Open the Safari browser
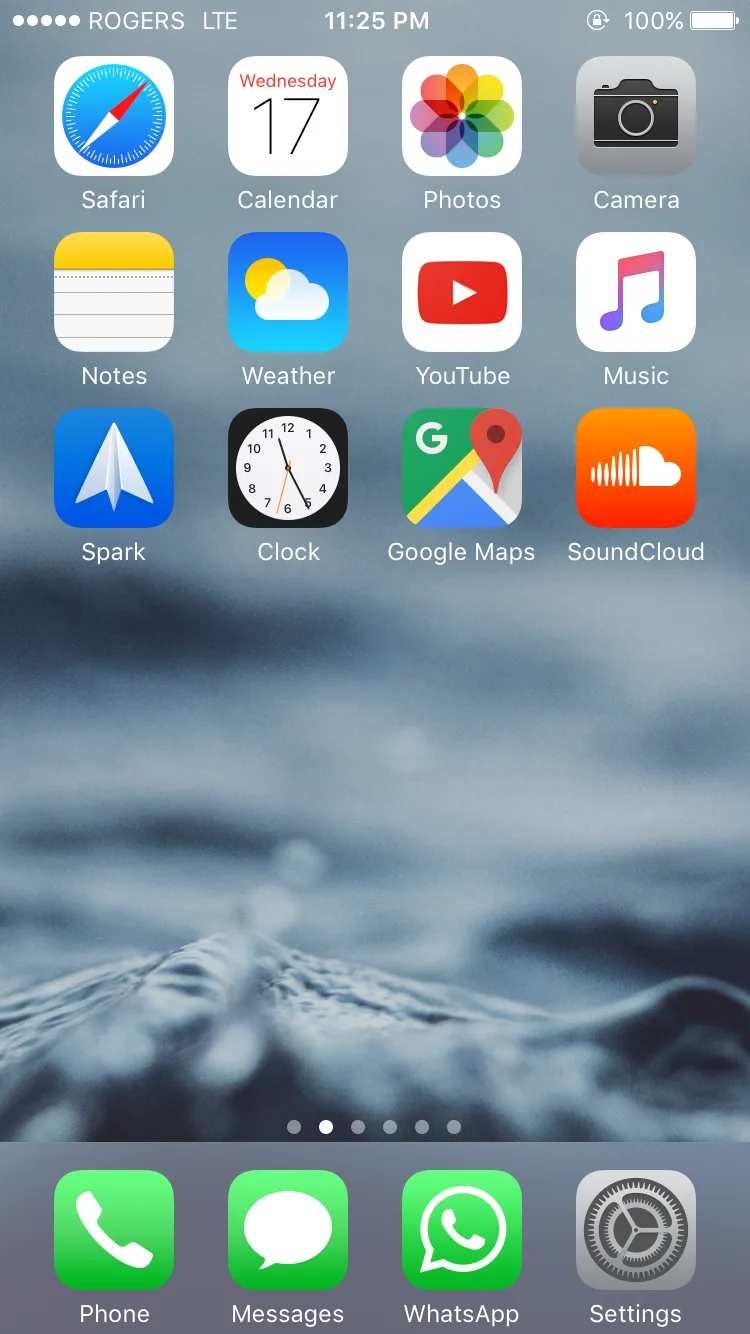This screenshot has width=750, height=1334. (x=114, y=116)
